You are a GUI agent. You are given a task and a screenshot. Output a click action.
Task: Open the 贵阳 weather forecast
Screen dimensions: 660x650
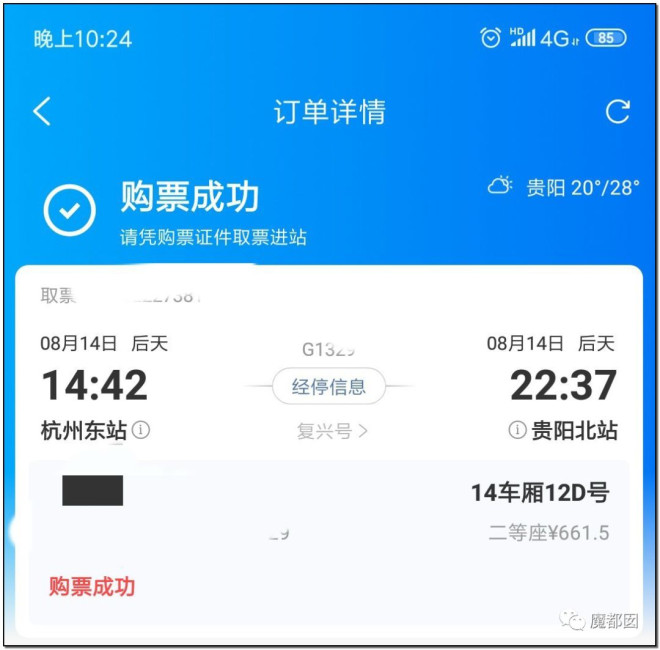coord(563,187)
